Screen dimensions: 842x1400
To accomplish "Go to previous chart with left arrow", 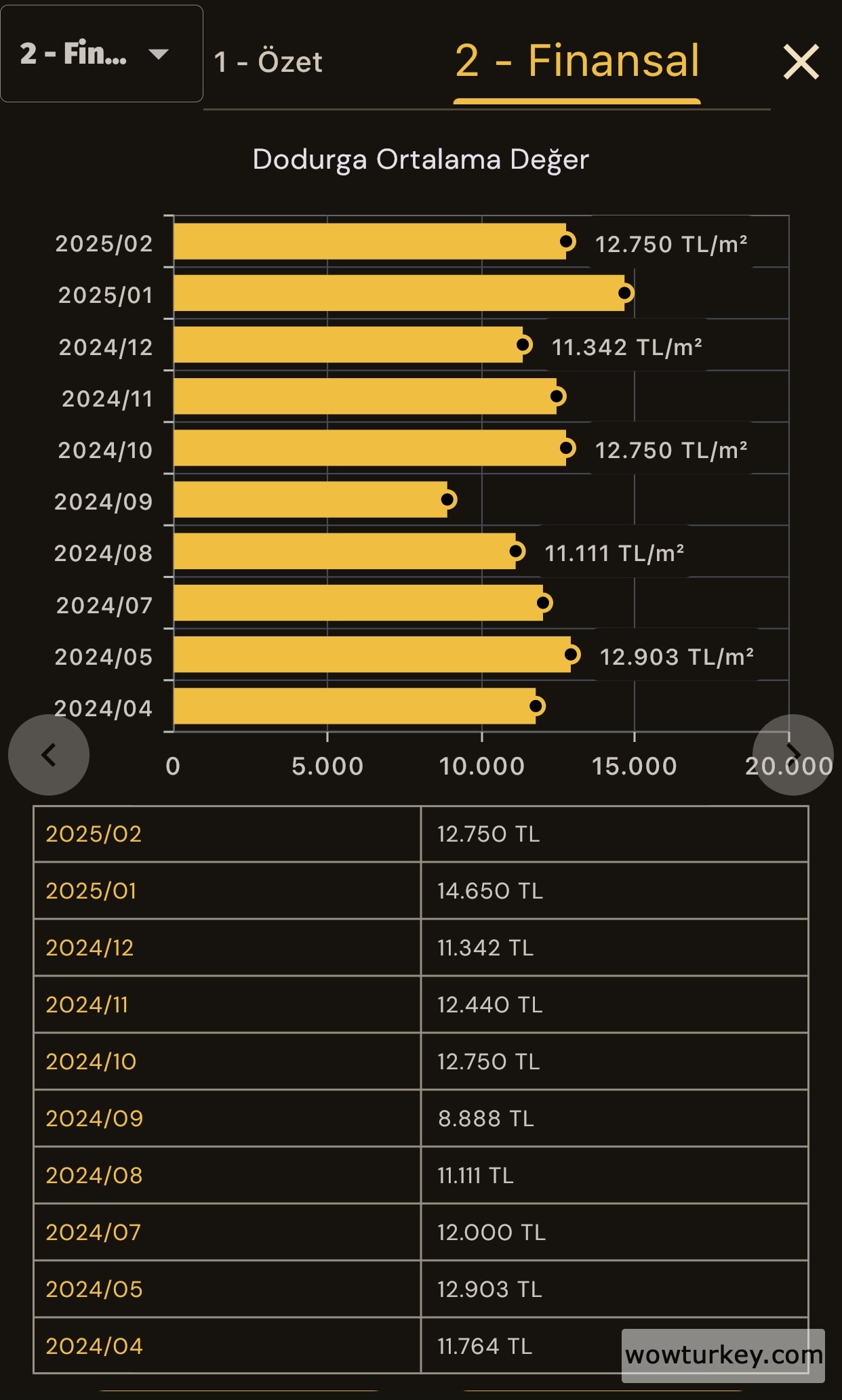I will [49, 754].
